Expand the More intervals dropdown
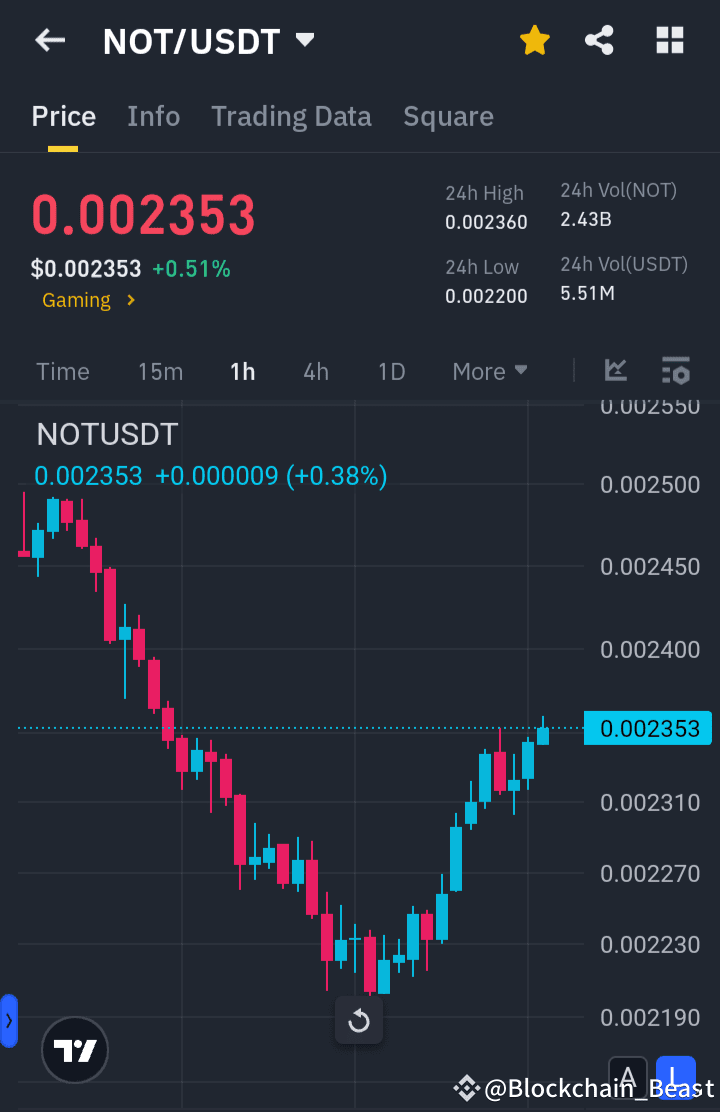 (x=489, y=371)
